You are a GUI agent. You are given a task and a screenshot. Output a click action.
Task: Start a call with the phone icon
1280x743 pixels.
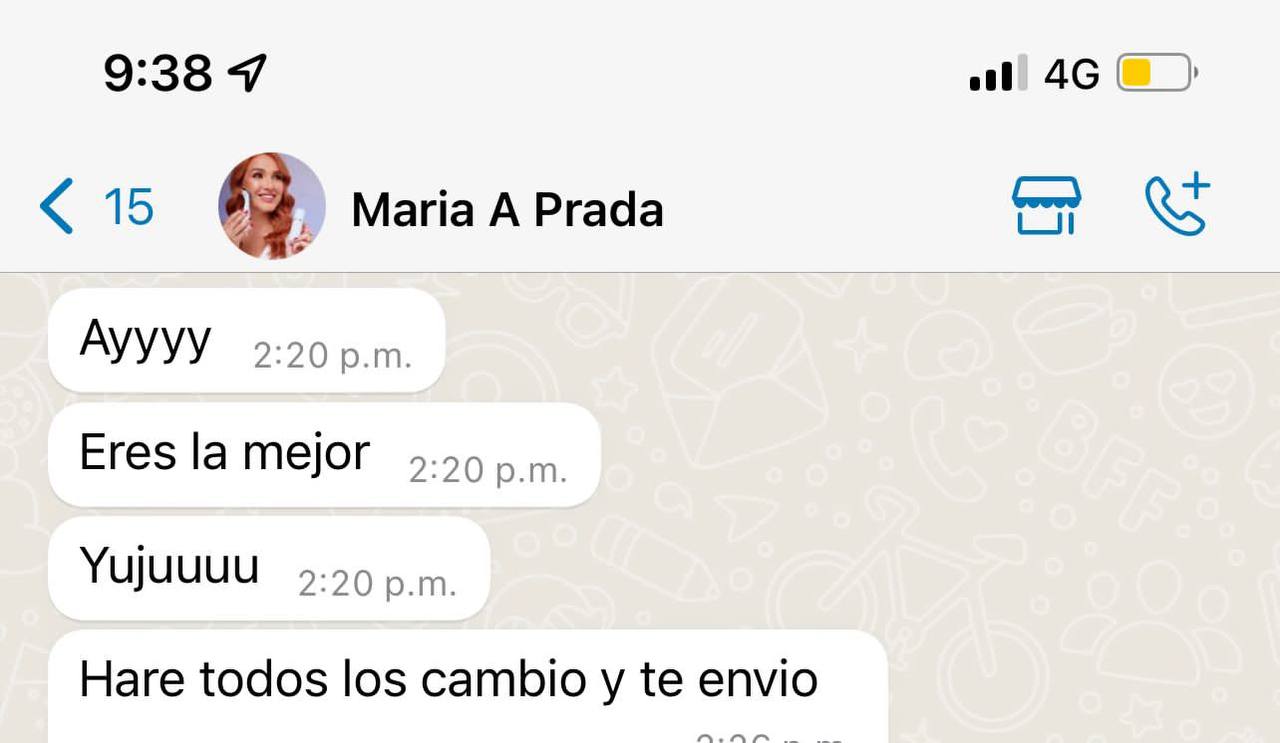click(1177, 206)
